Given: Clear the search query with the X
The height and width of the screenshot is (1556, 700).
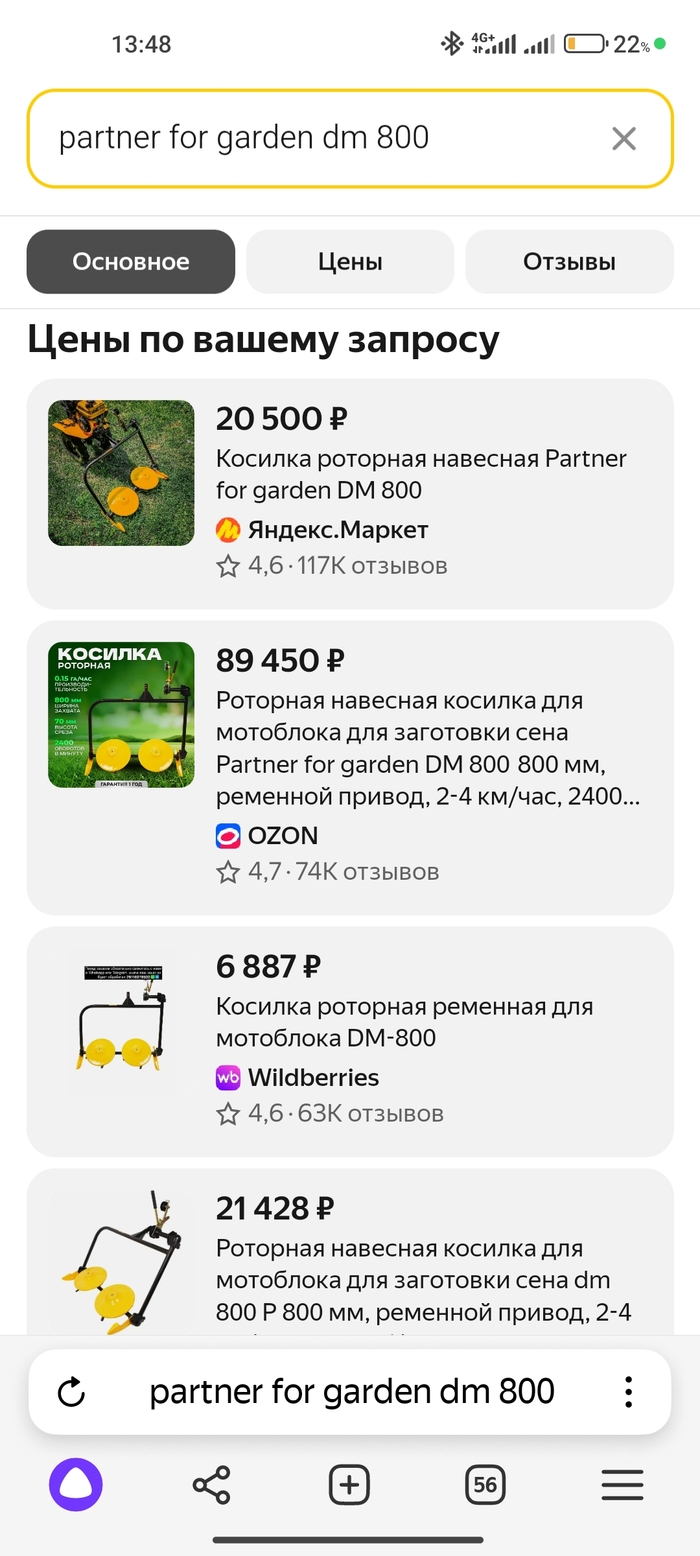Looking at the screenshot, I should click(x=623, y=139).
